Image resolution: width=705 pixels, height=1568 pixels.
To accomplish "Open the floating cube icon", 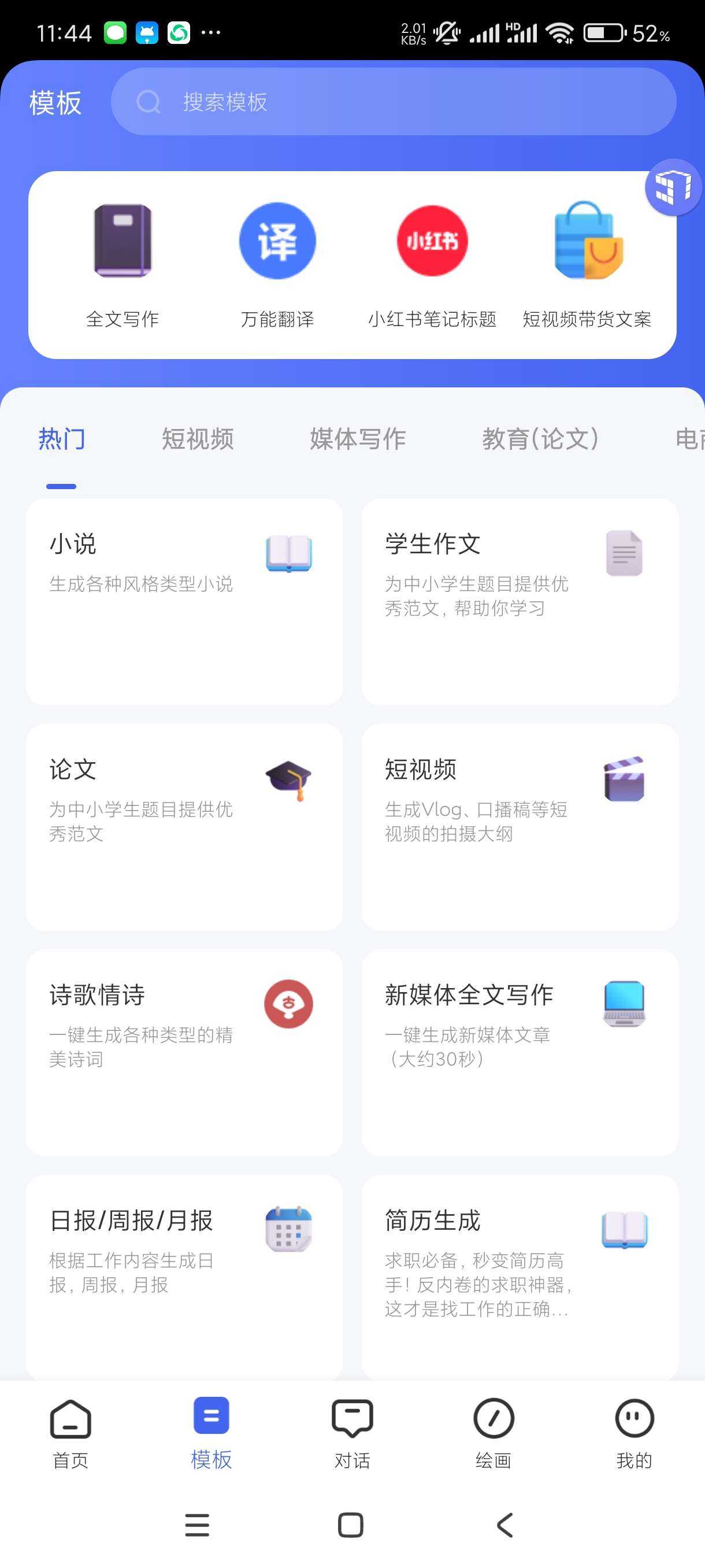I will (x=673, y=187).
